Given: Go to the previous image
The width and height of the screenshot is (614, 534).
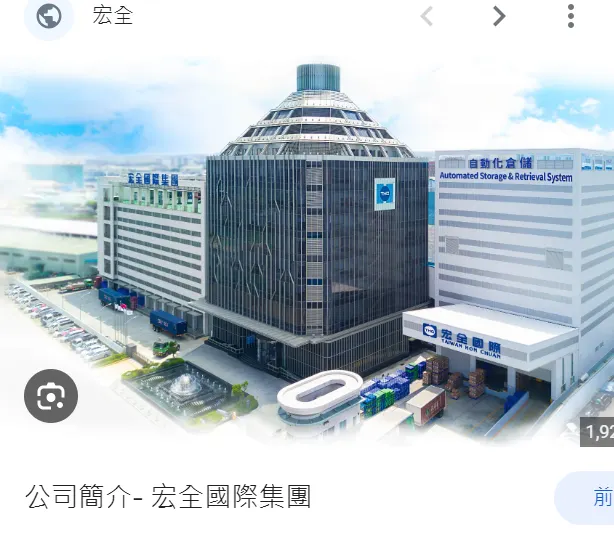Looking at the screenshot, I should pyautogui.click(x=426, y=16).
